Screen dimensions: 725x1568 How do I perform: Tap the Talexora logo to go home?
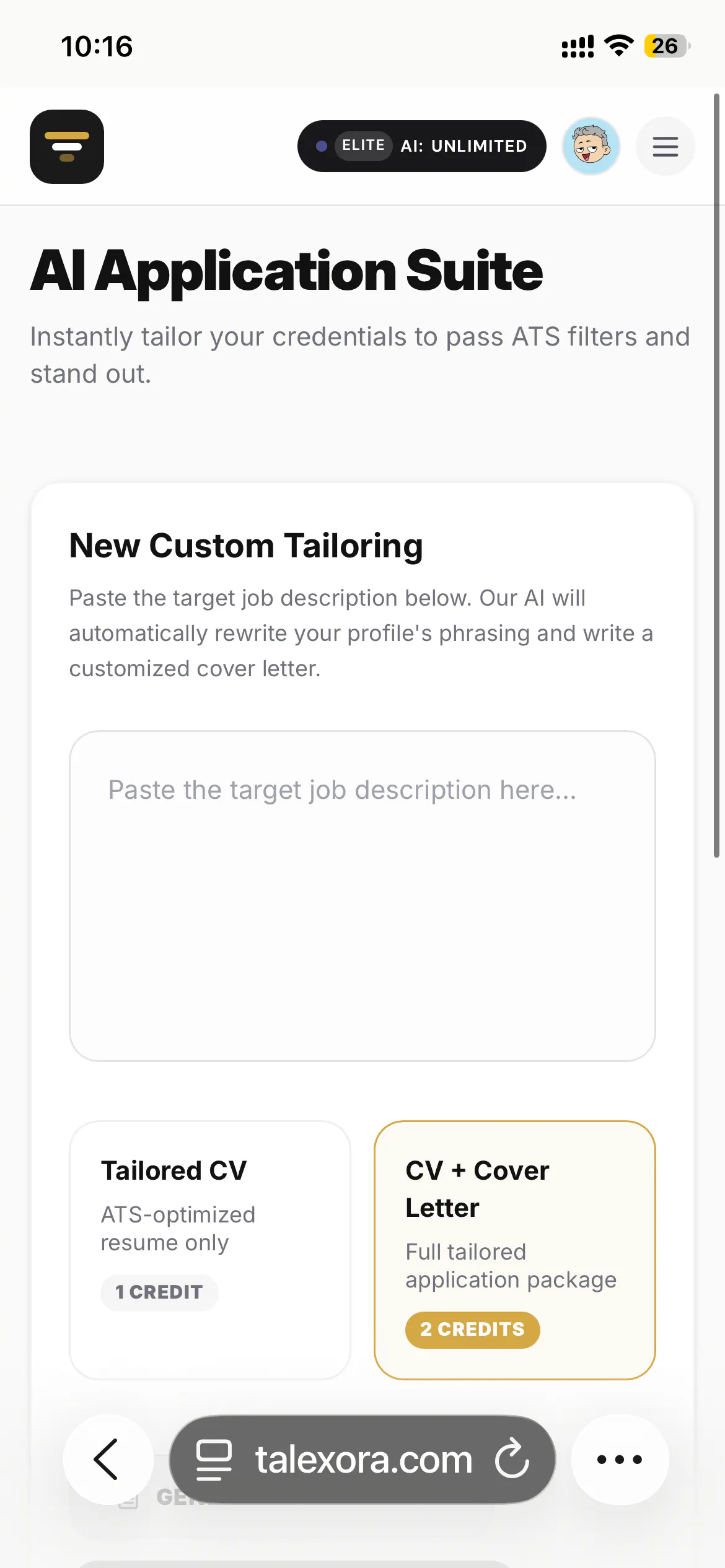(x=67, y=147)
